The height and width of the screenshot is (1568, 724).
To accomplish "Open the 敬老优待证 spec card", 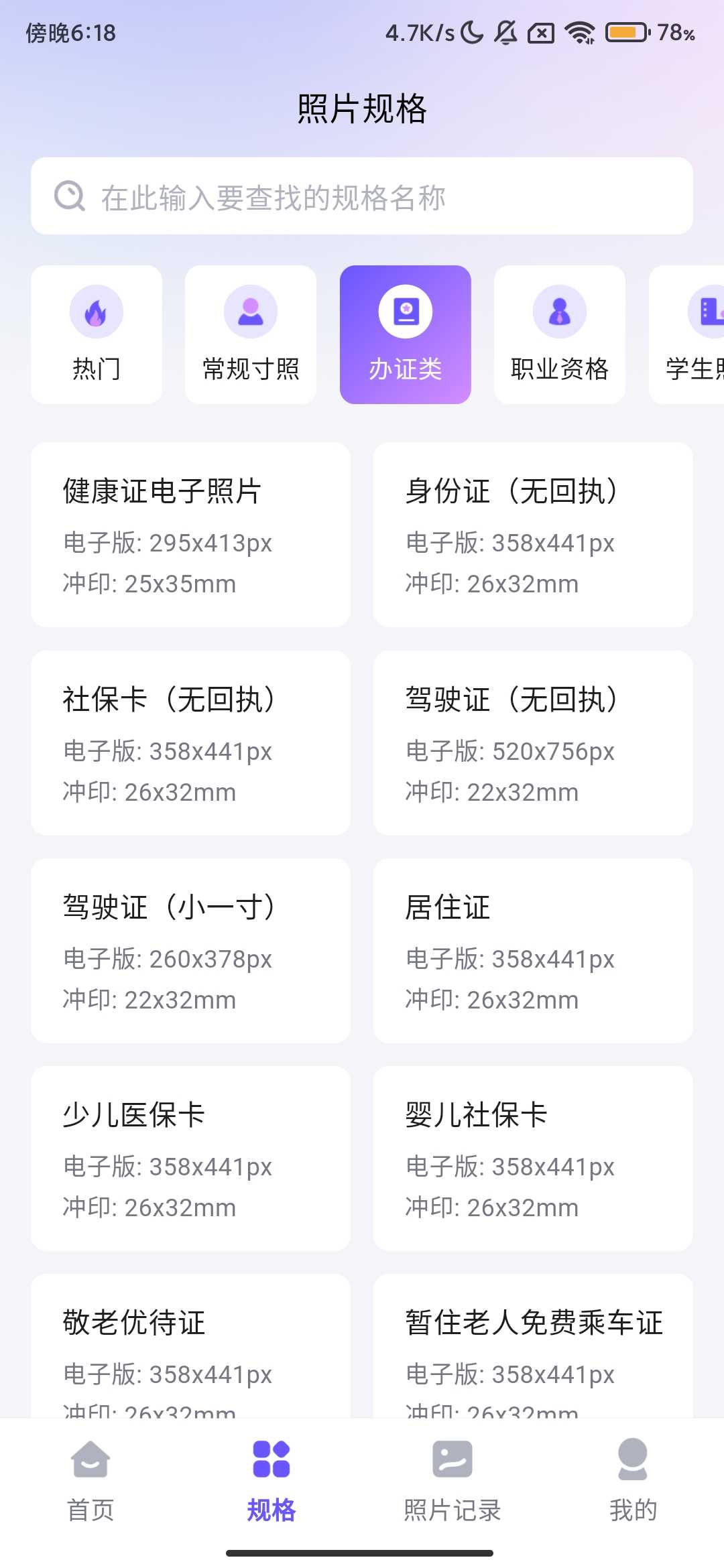I will coord(190,1347).
